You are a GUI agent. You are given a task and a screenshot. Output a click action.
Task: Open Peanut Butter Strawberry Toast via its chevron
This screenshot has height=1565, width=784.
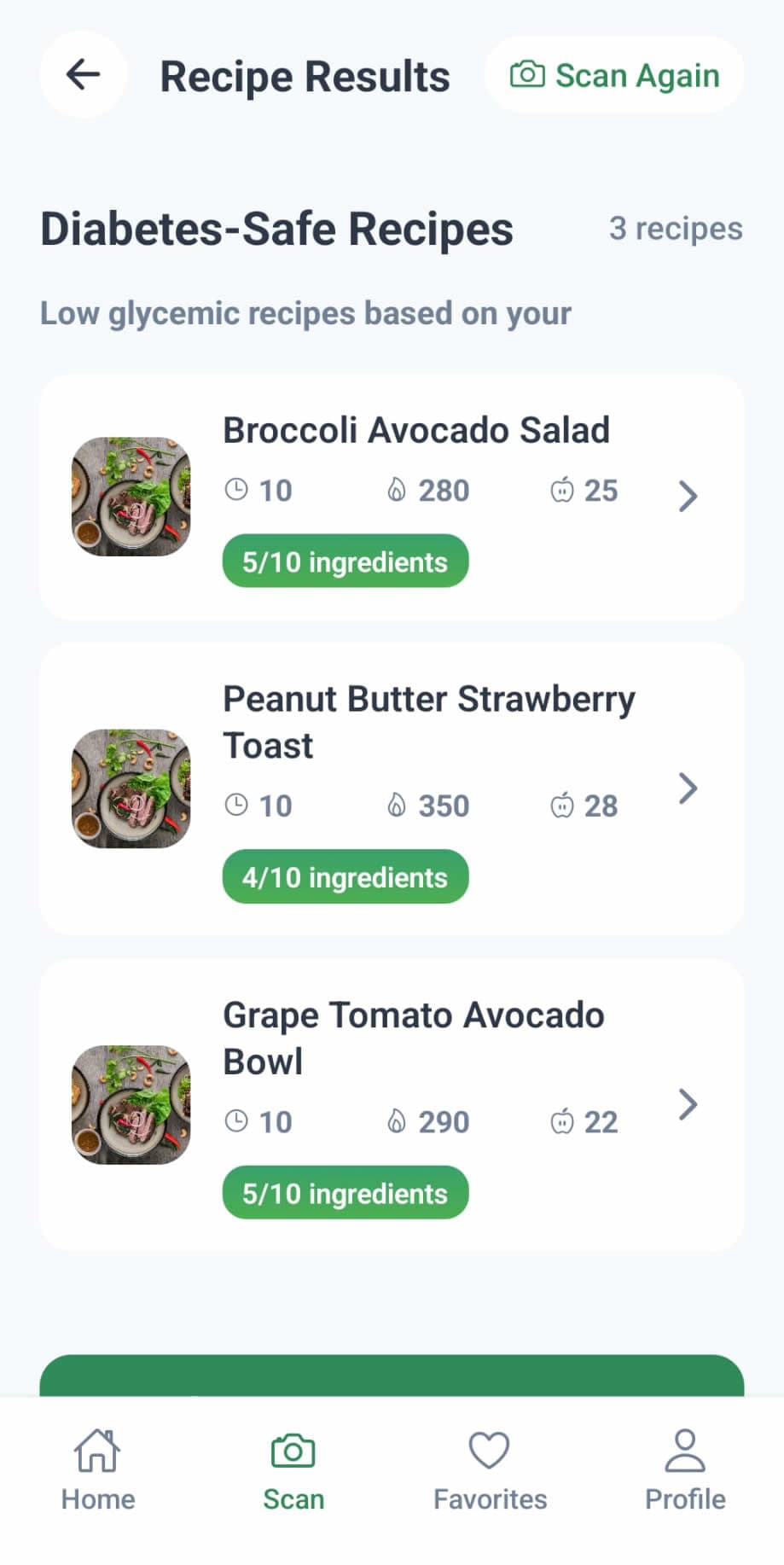click(687, 788)
